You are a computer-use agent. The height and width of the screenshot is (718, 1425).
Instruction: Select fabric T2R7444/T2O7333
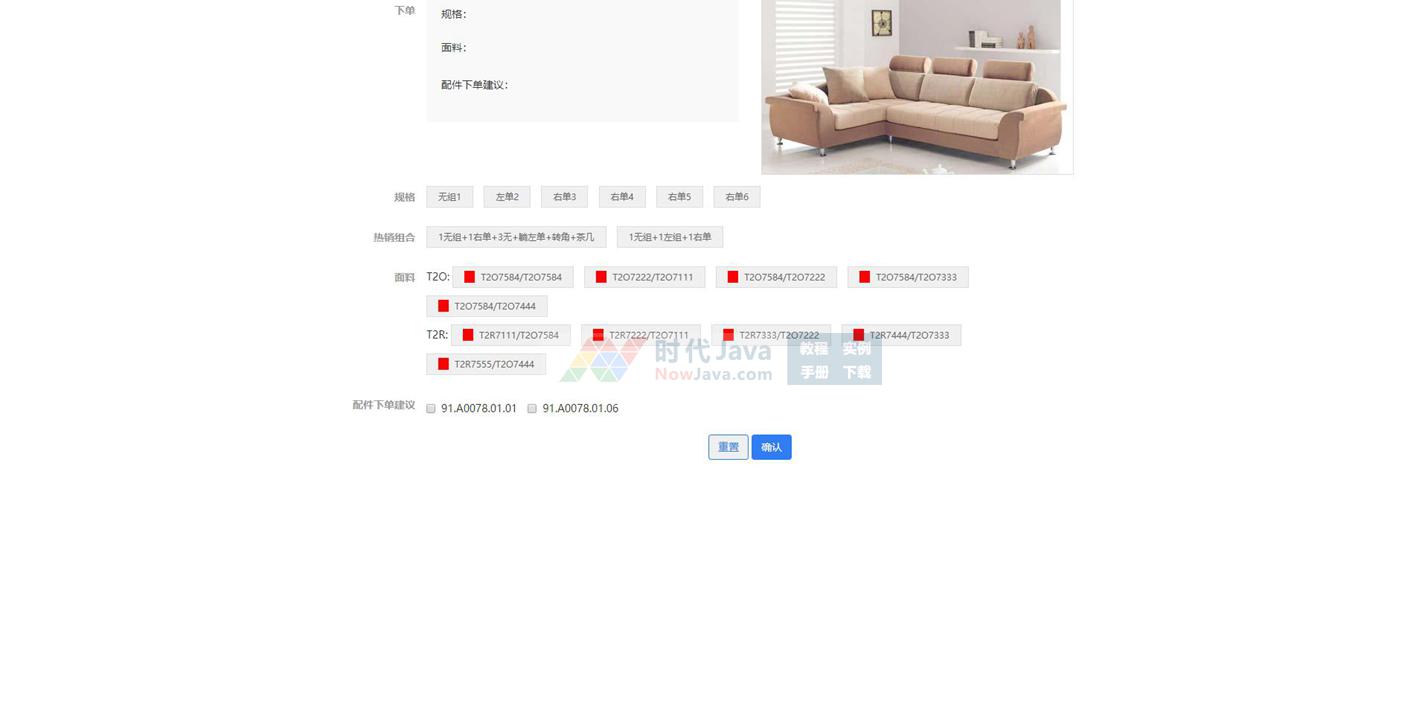click(x=901, y=335)
